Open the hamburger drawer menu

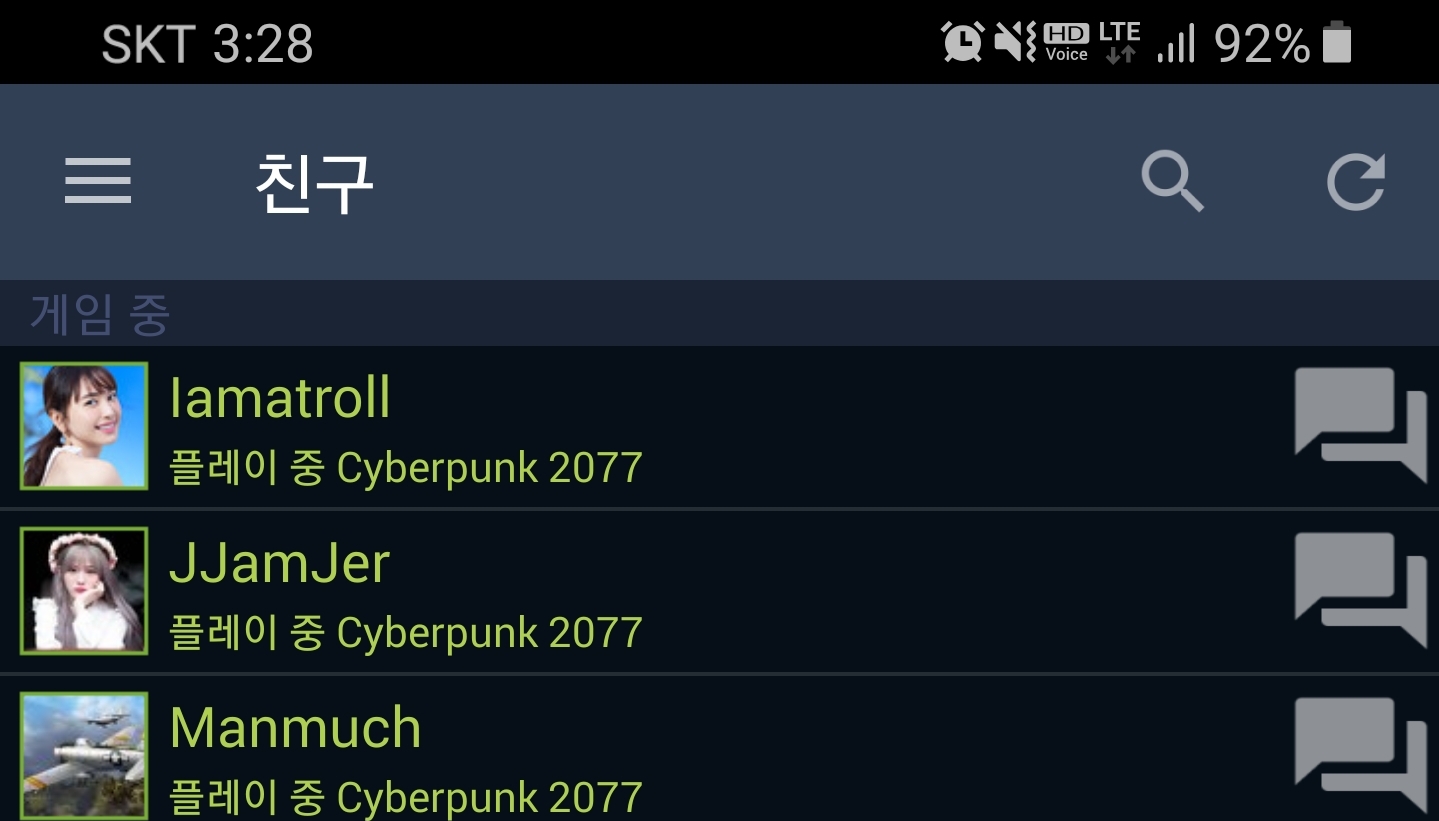pyautogui.click(x=98, y=182)
